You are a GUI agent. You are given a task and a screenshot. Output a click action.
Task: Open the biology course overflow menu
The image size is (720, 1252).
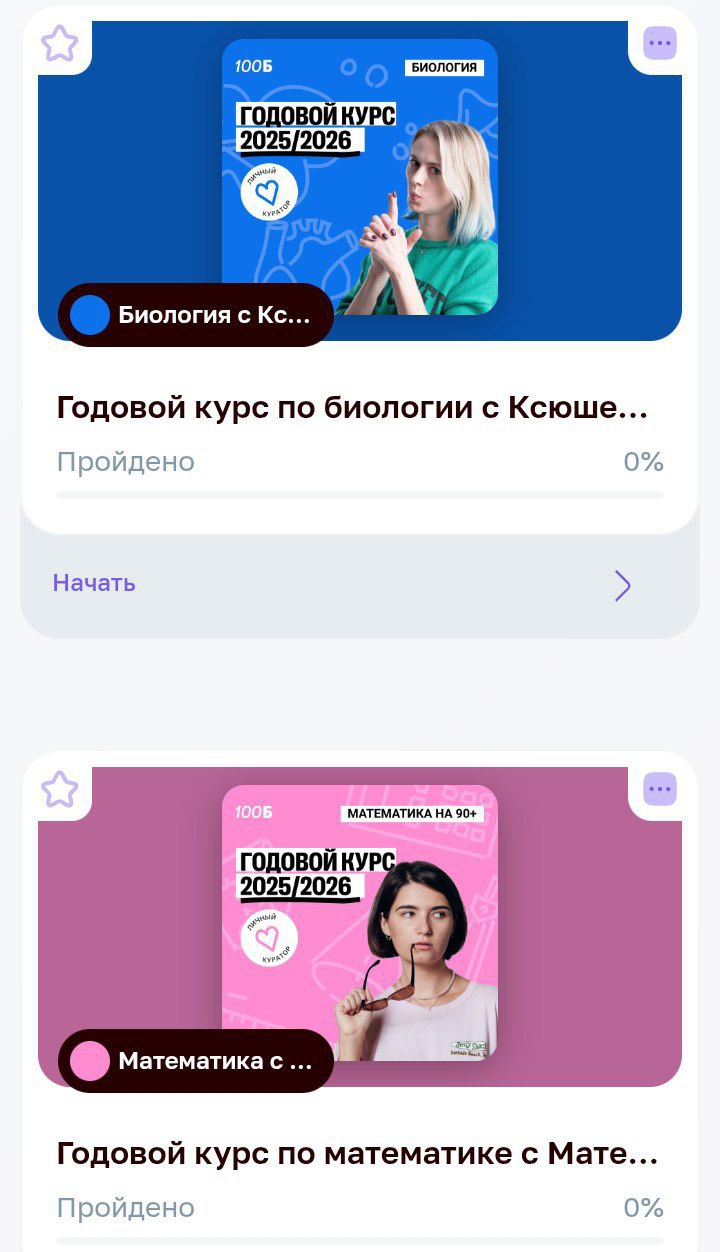pyautogui.click(x=659, y=43)
